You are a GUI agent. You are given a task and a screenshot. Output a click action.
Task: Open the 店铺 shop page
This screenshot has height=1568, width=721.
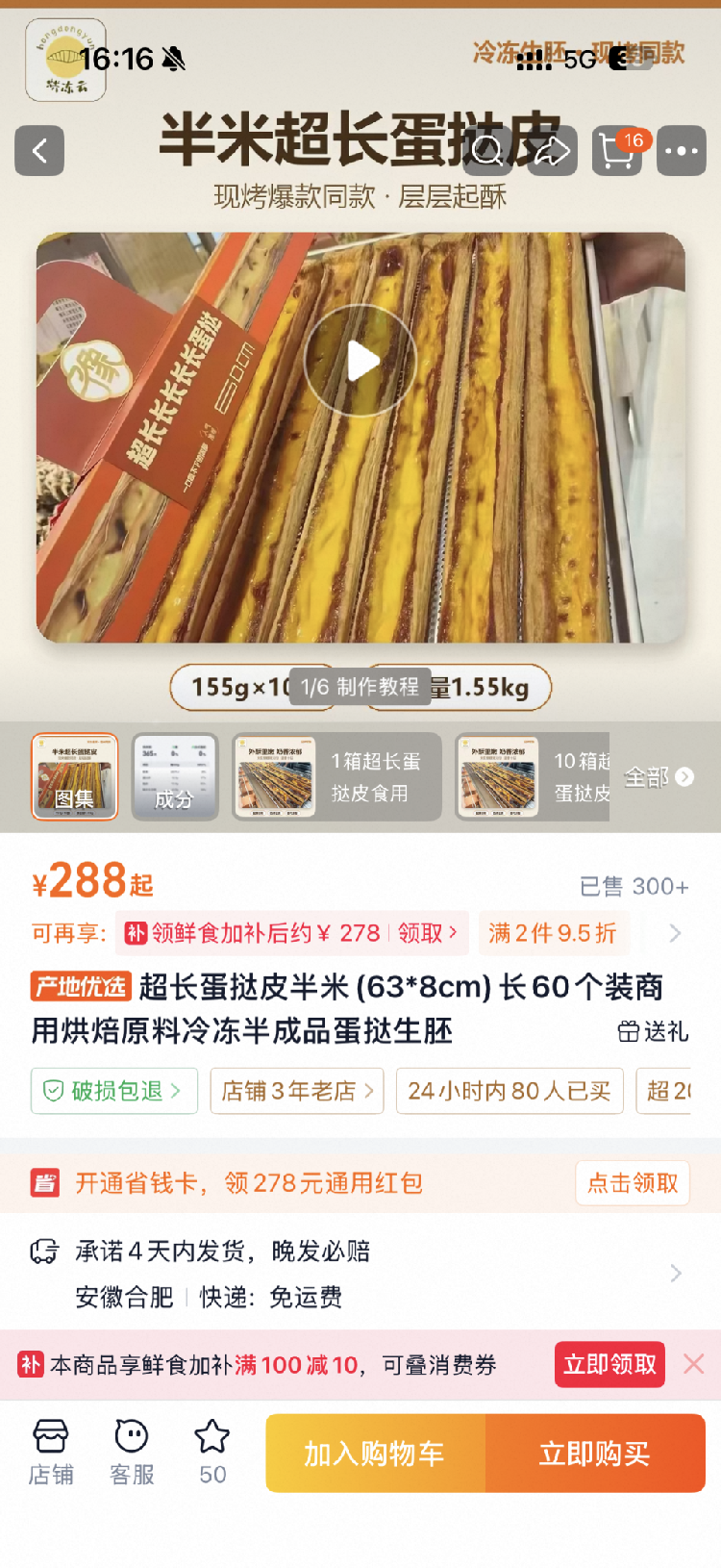pyautogui.click(x=50, y=1453)
